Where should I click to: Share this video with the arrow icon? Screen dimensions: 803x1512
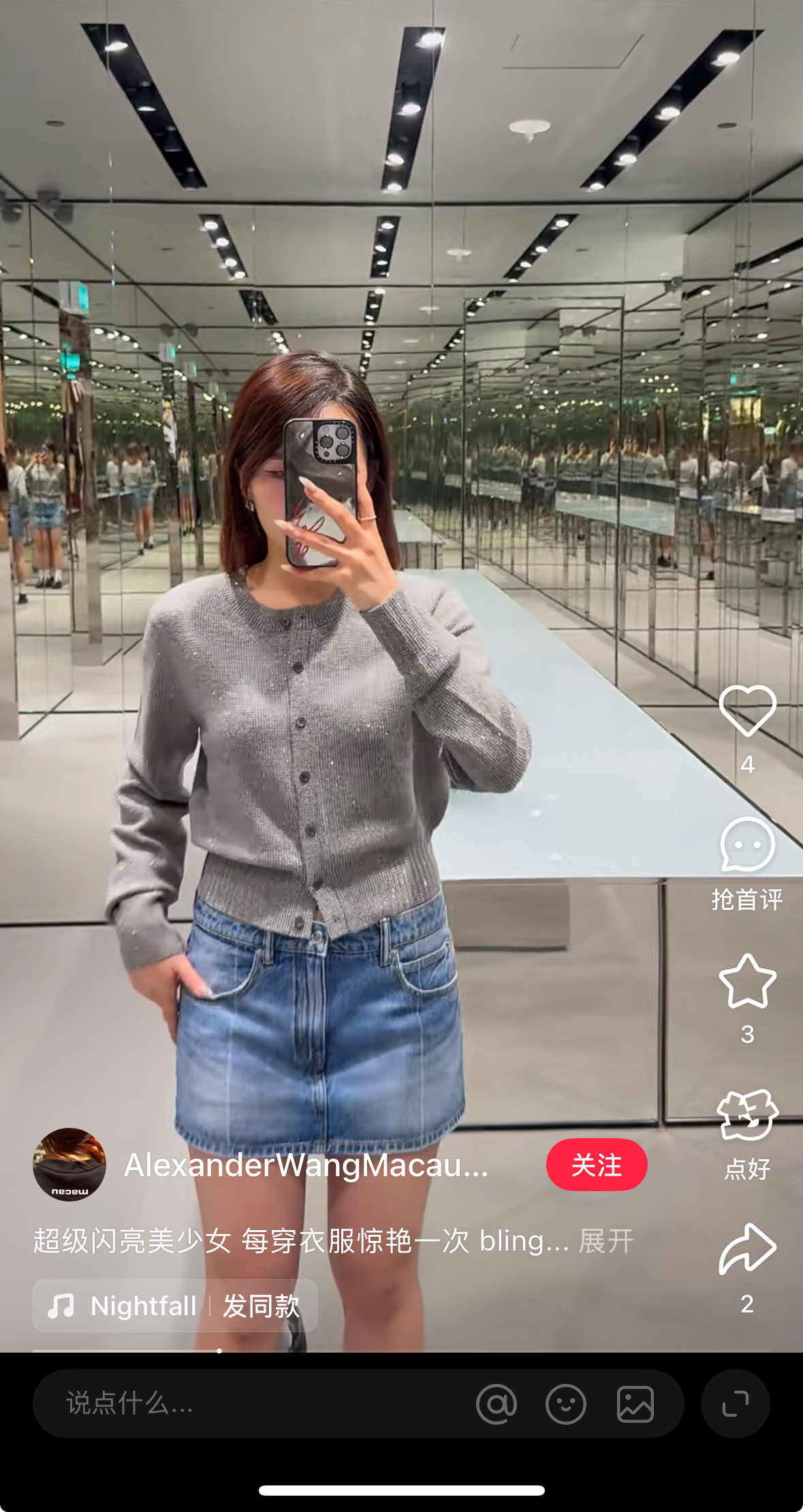747,1248
